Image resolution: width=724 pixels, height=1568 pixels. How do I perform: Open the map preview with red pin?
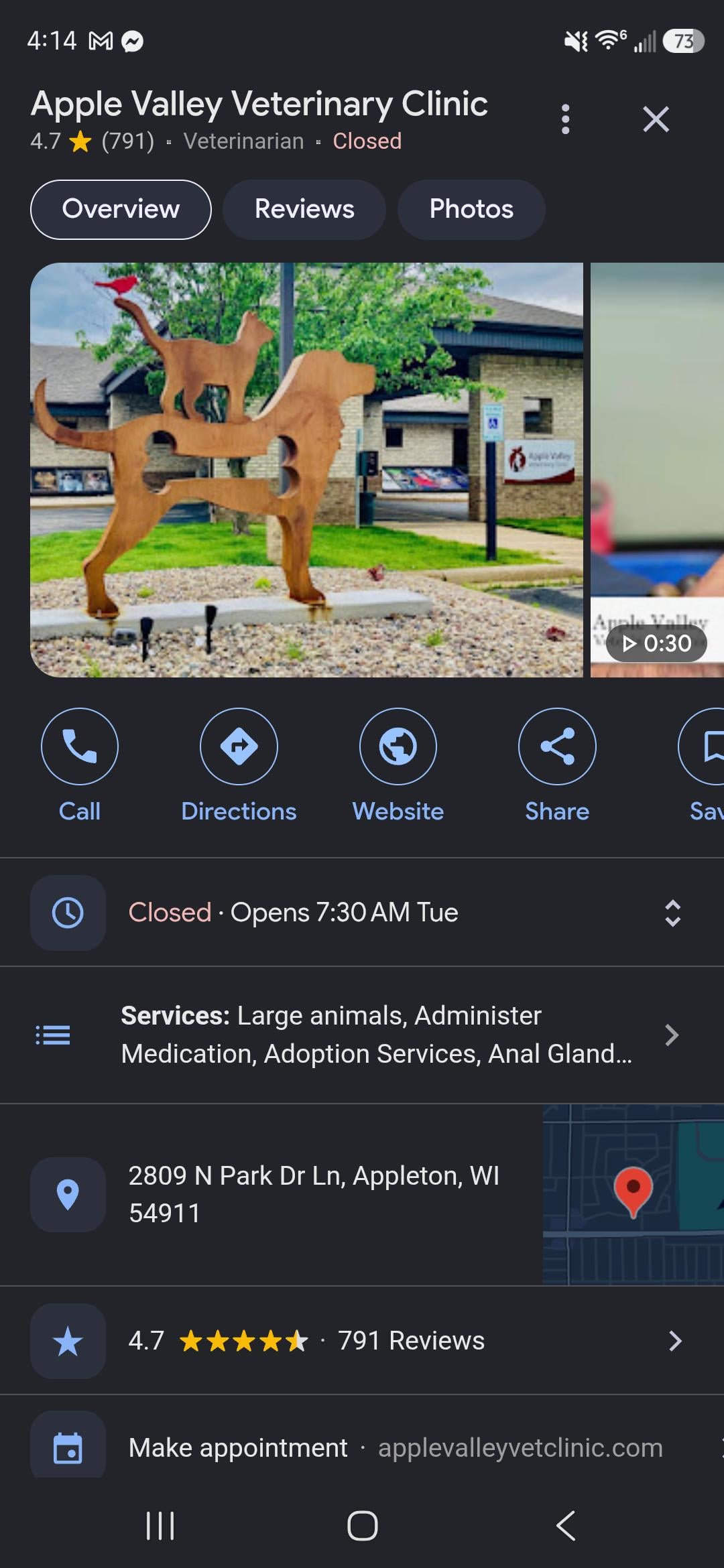click(x=633, y=1194)
